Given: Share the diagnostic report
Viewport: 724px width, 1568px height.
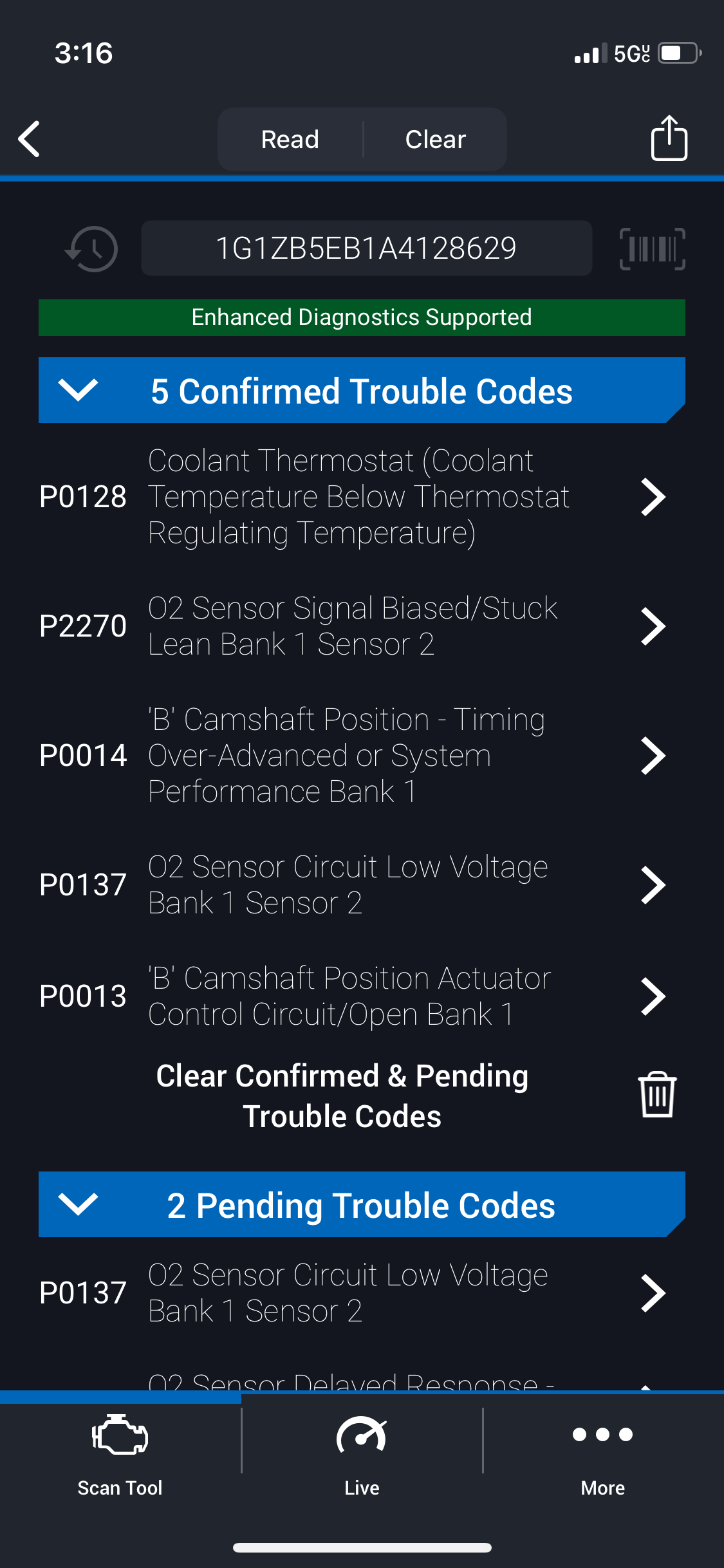Looking at the screenshot, I should tap(669, 138).
